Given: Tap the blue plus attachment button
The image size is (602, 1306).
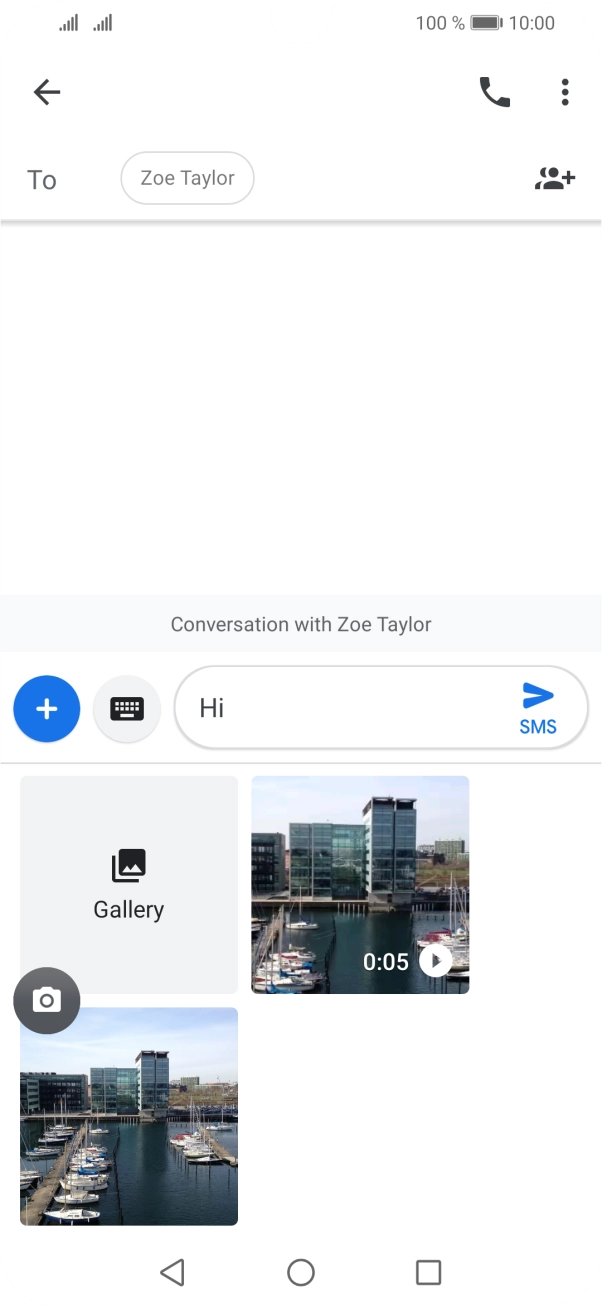Looking at the screenshot, I should click(47, 709).
